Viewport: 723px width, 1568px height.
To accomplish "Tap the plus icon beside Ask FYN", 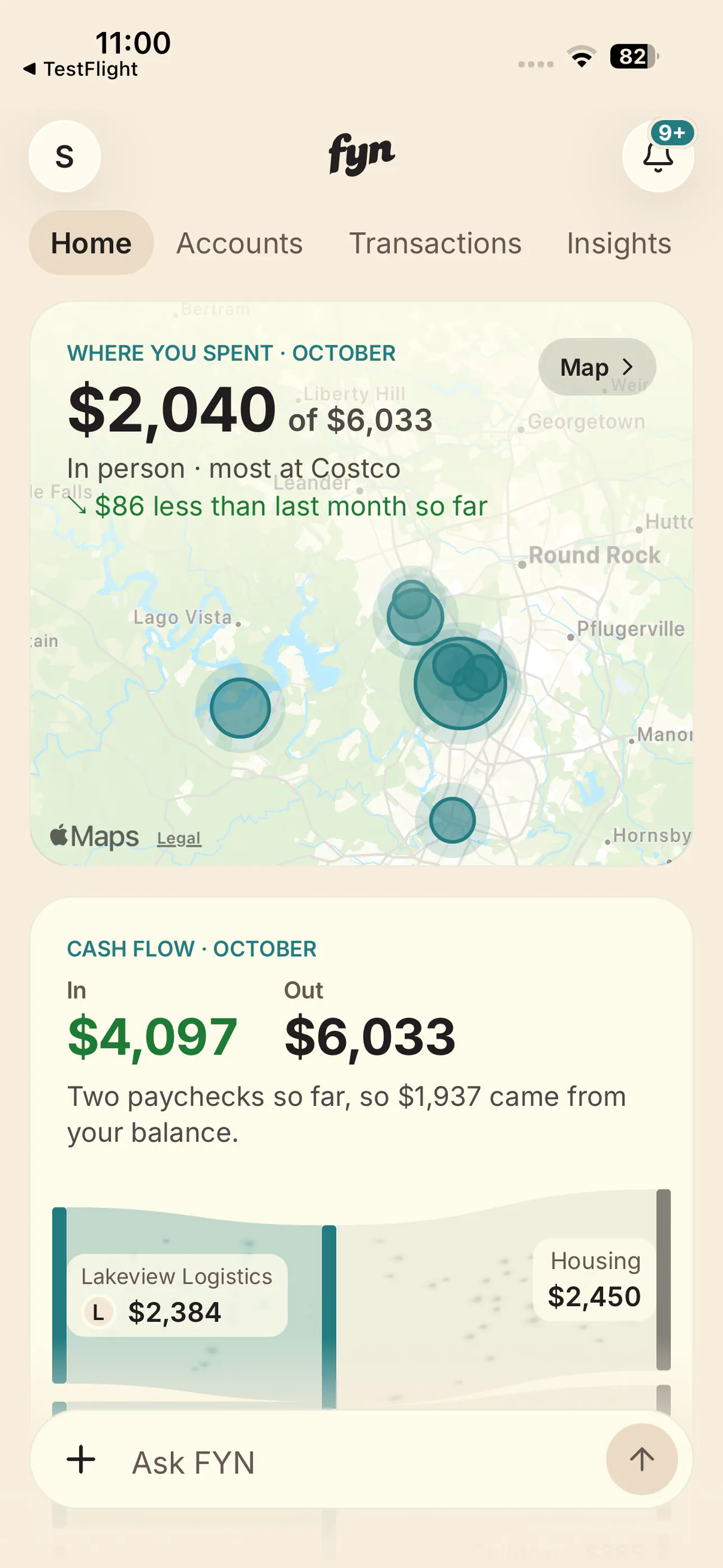I will [81, 1460].
